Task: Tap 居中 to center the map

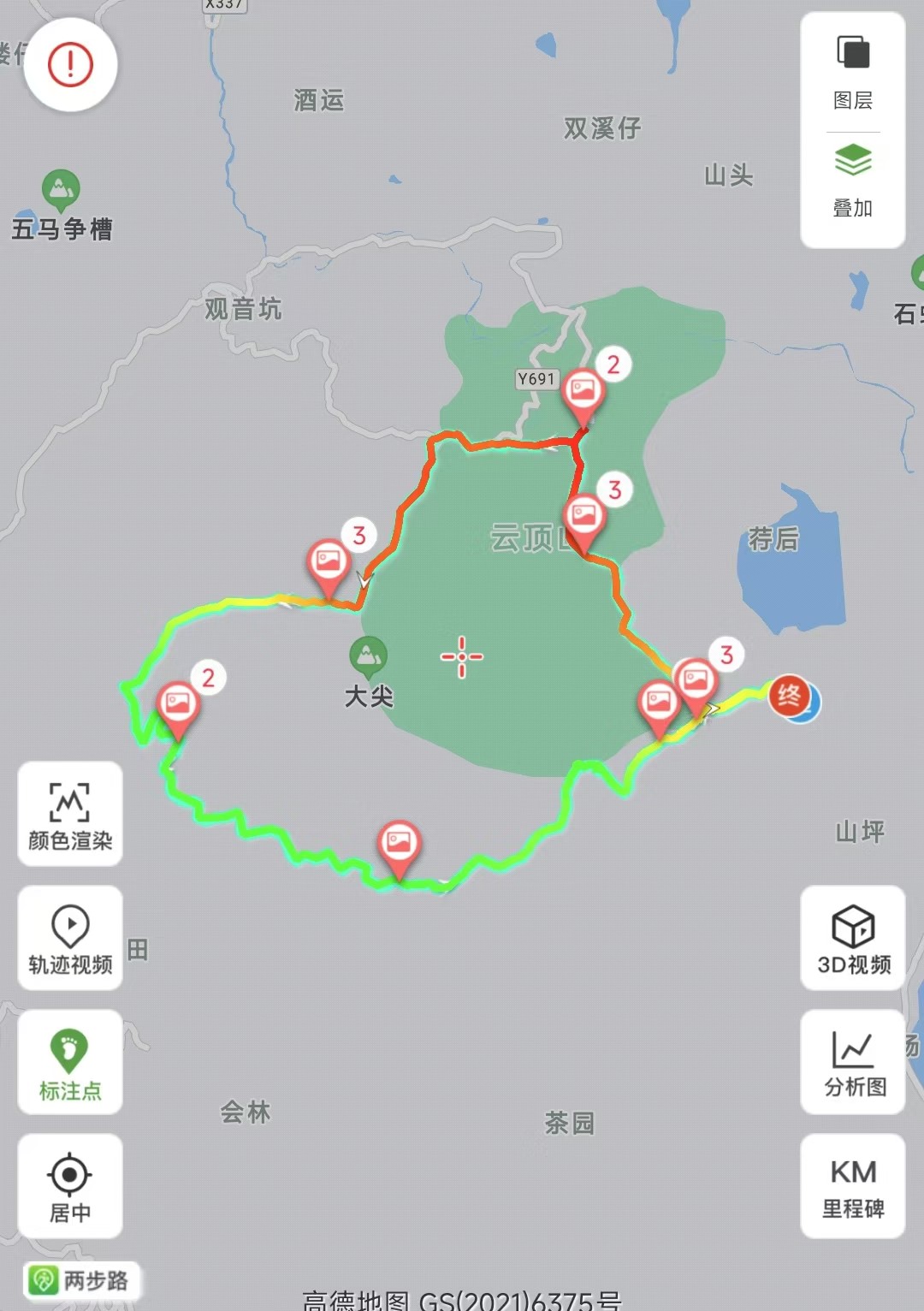Action: [x=70, y=1187]
